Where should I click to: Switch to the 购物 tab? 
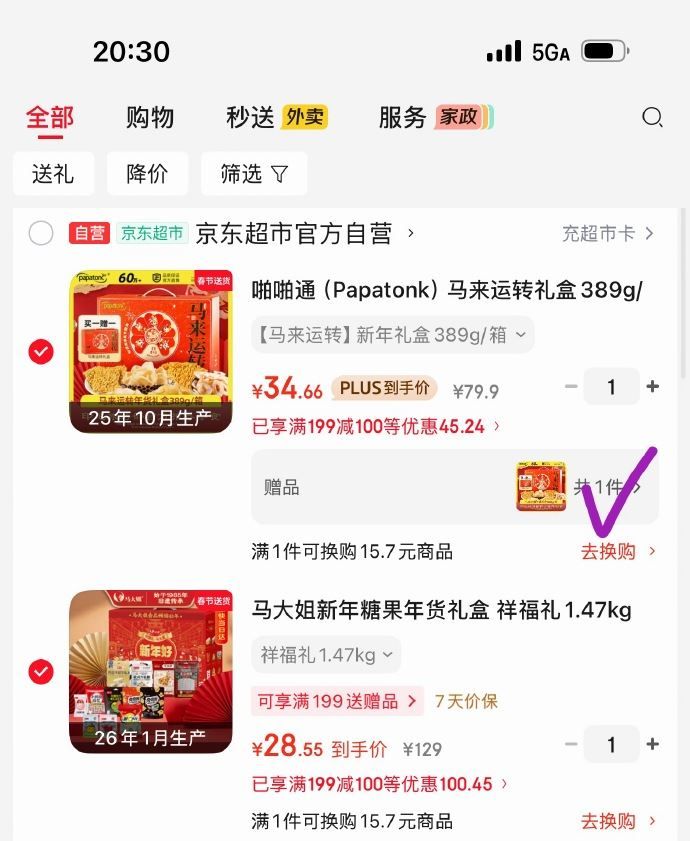(150, 118)
